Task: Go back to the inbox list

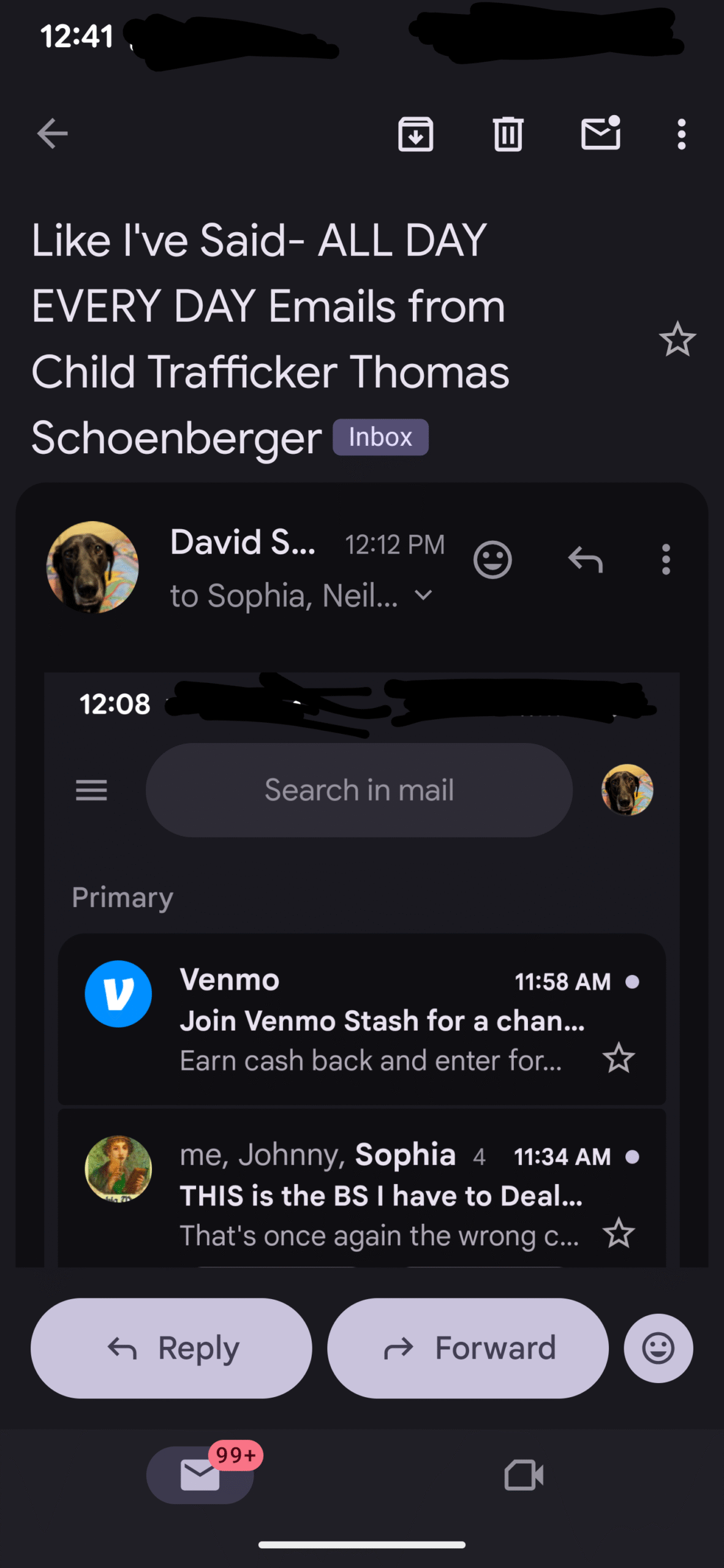Action: coord(52,134)
